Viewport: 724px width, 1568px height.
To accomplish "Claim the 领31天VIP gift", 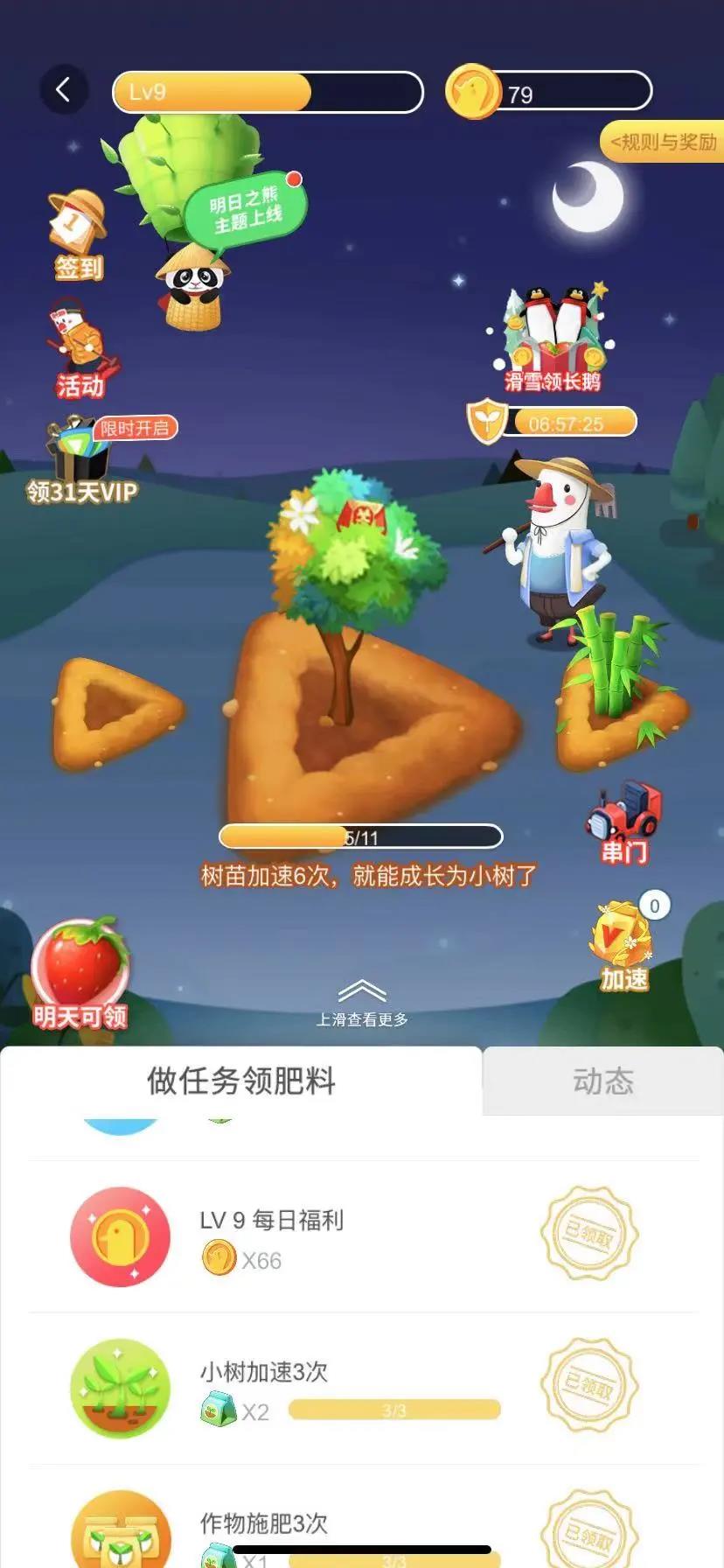I will (83, 462).
